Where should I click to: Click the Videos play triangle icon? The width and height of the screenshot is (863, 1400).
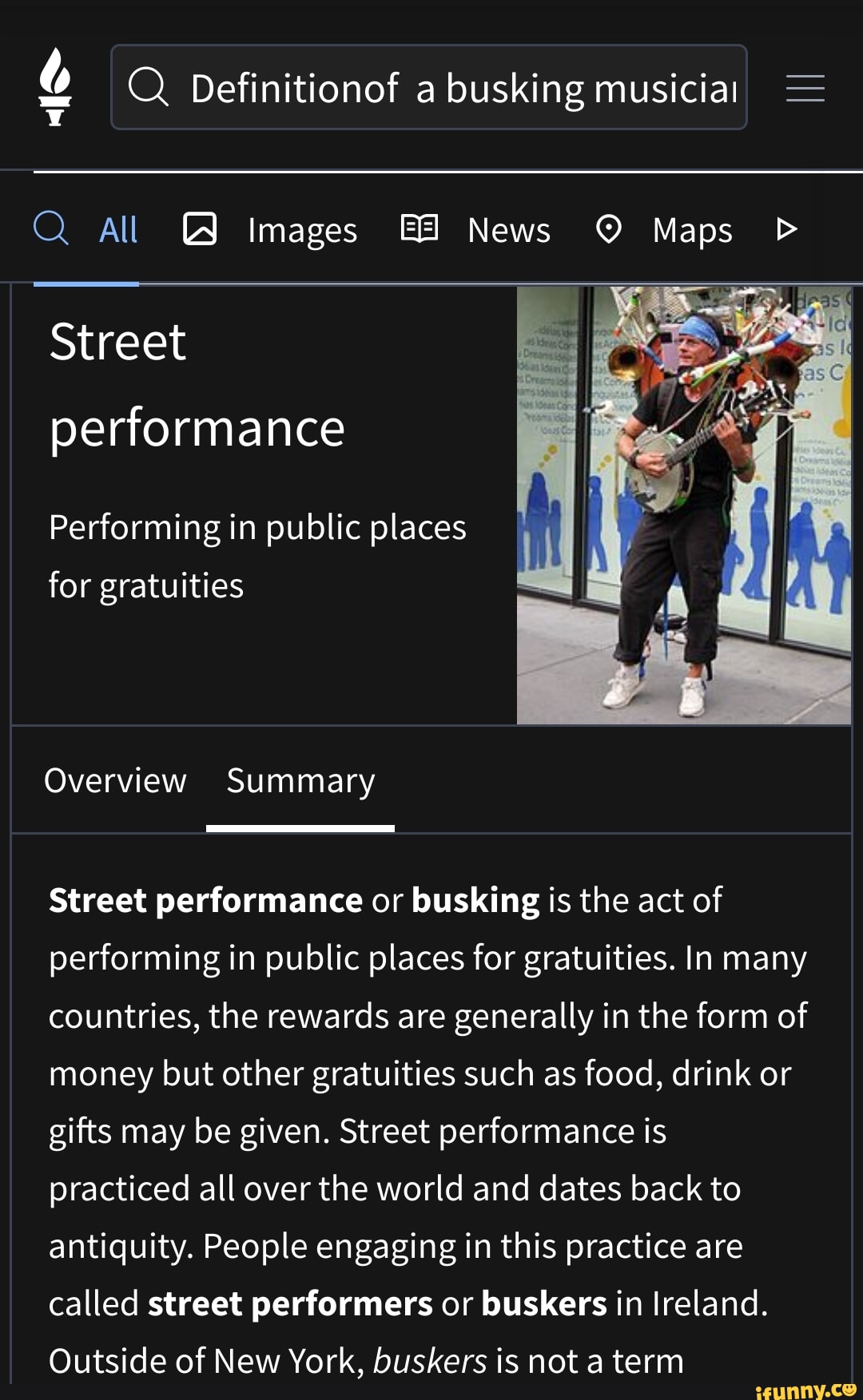tap(788, 229)
